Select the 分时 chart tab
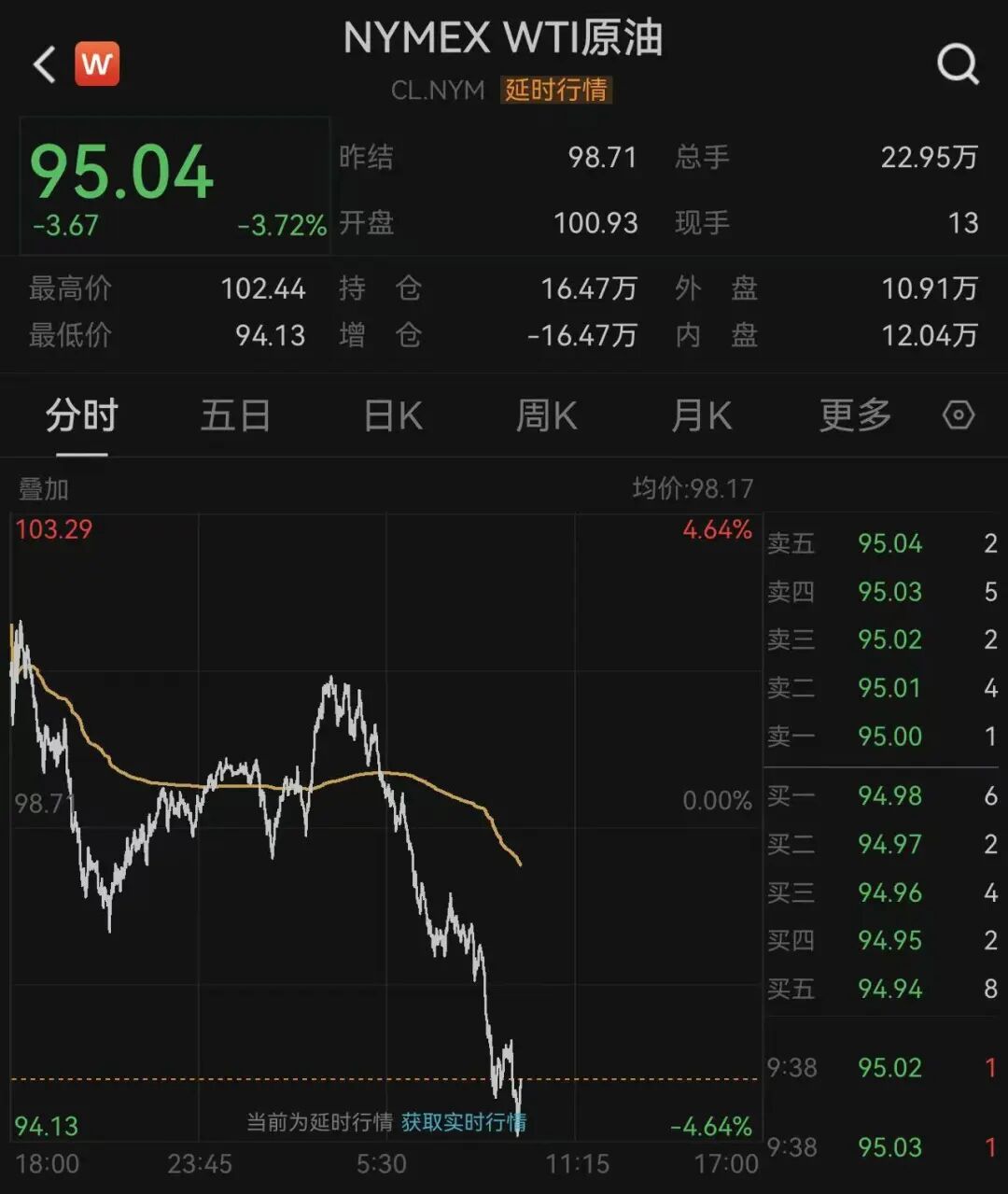This screenshot has width=1008, height=1194. tap(82, 416)
